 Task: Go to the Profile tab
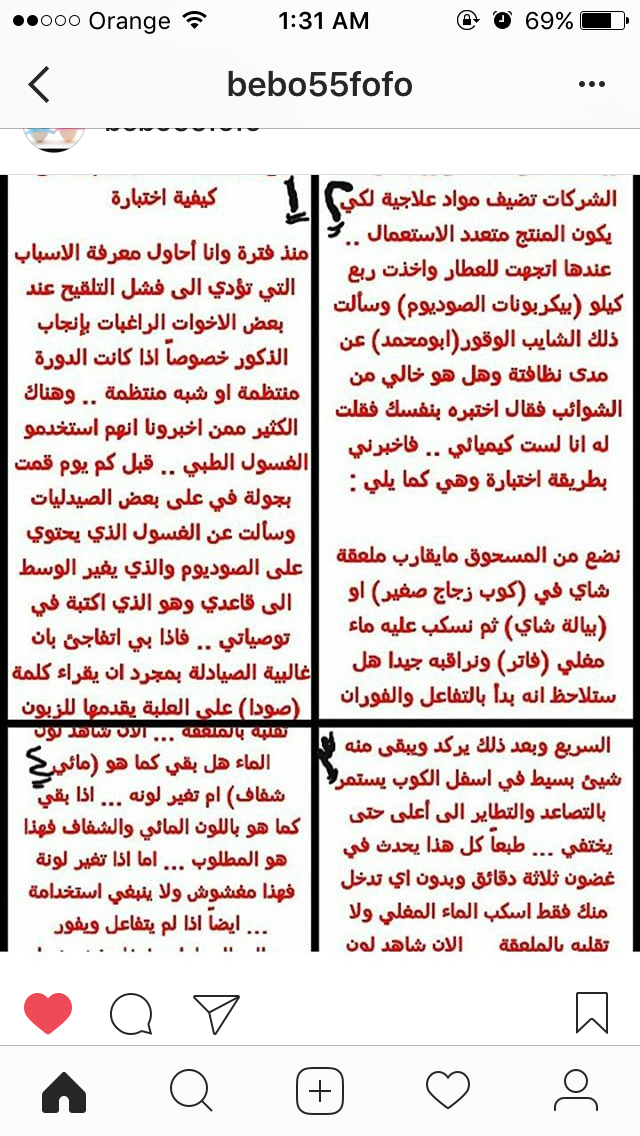click(x=575, y=1091)
